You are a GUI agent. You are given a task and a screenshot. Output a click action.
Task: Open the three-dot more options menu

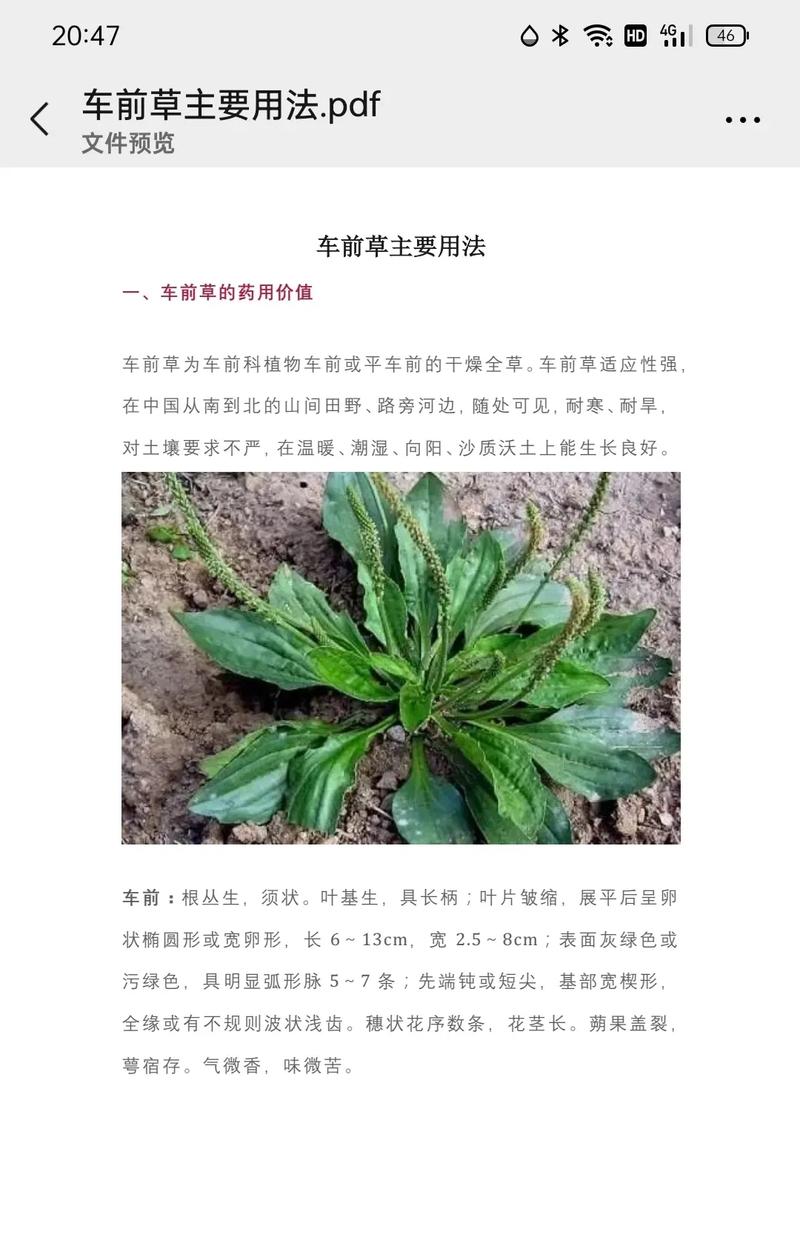[741, 120]
